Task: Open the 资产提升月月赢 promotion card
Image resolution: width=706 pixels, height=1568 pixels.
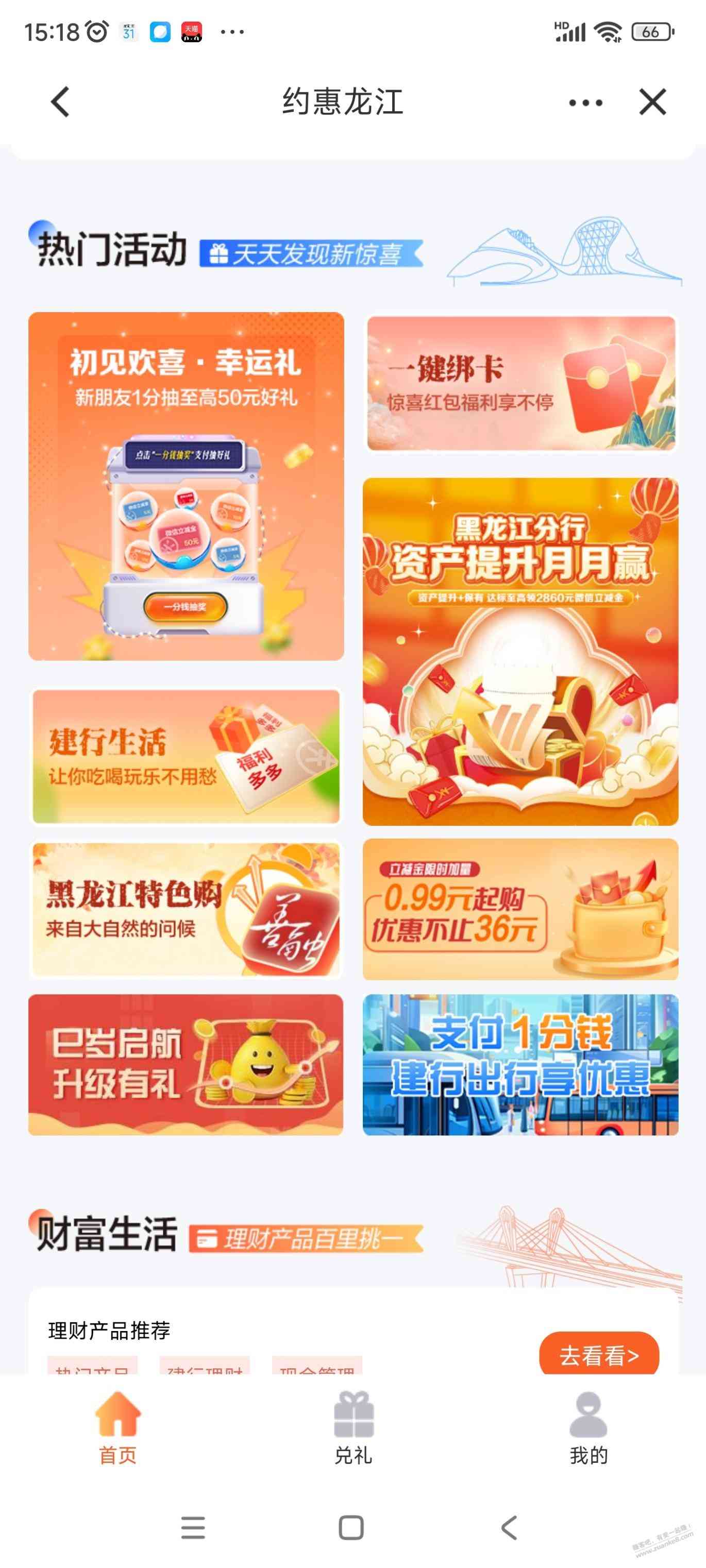Action: pos(520,651)
